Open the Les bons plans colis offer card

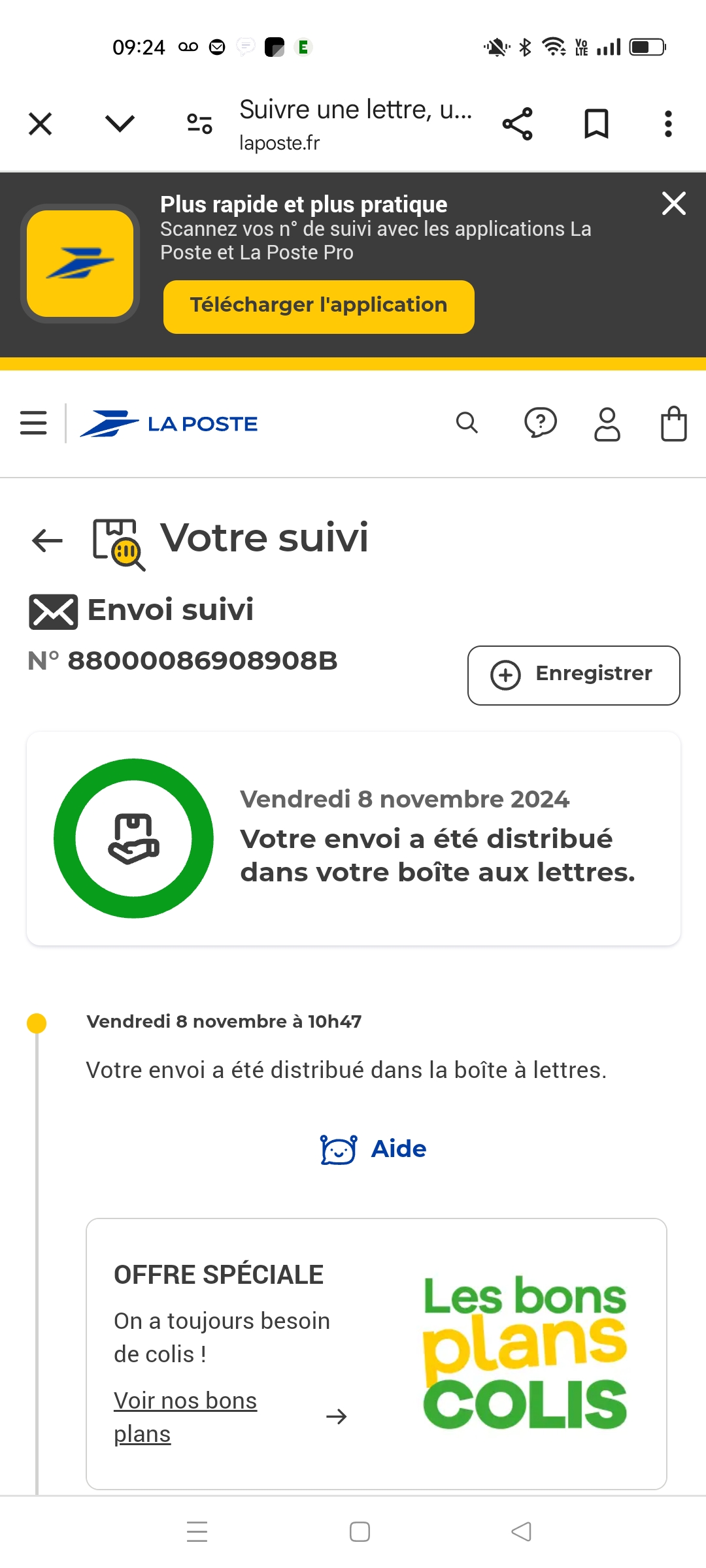point(377,1354)
